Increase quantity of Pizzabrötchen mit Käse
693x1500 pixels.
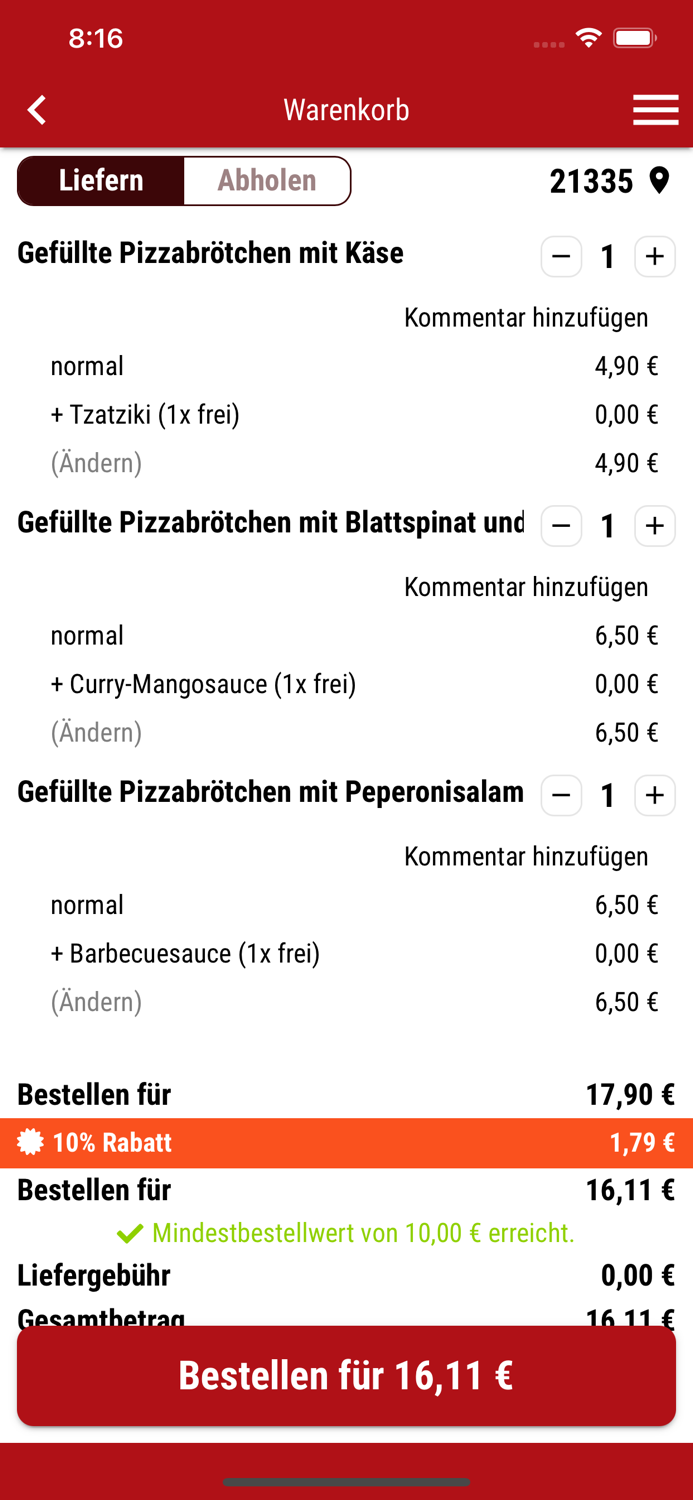tap(655, 257)
